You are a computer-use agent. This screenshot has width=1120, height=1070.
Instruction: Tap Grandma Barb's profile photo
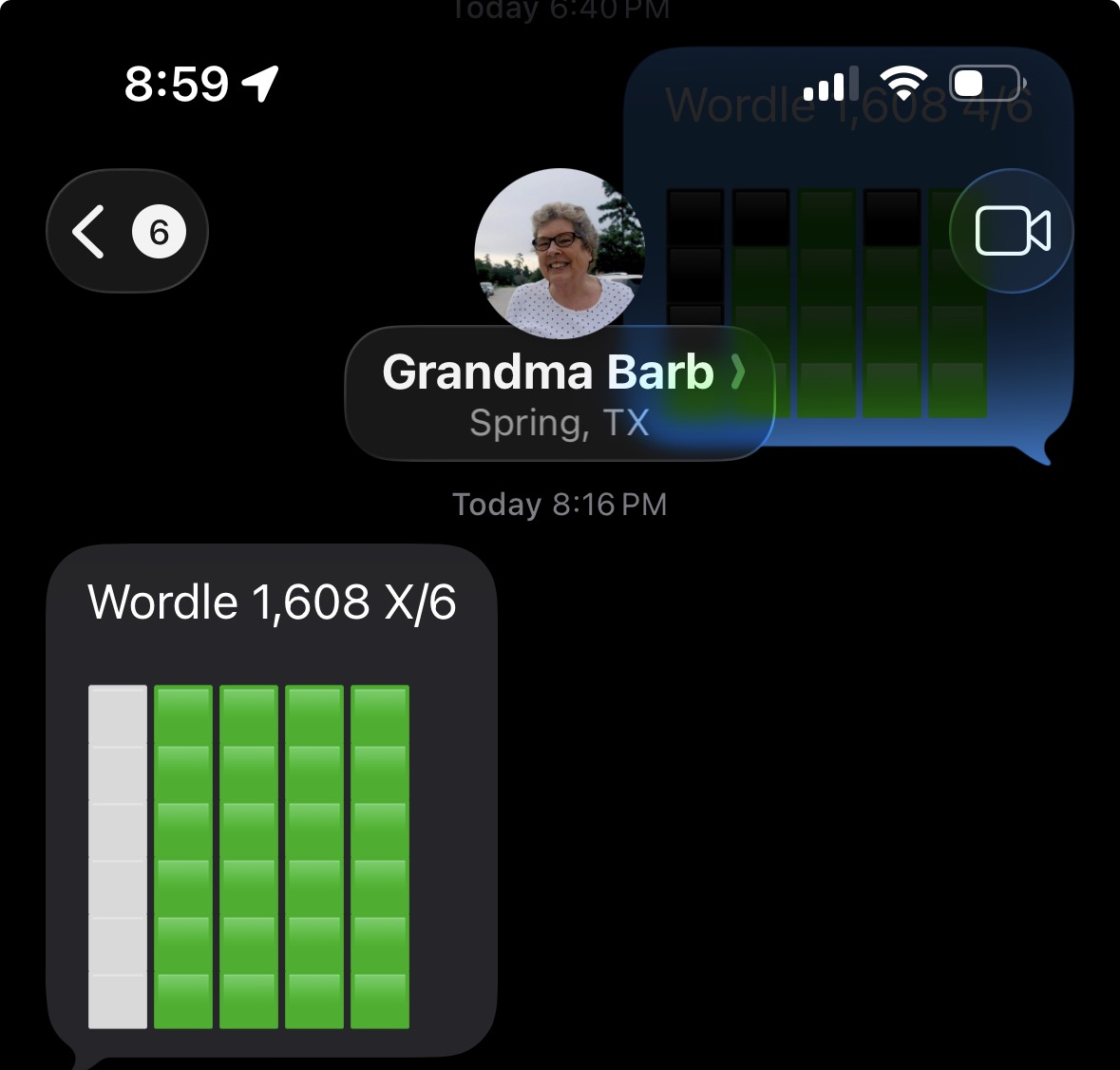[x=559, y=254]
